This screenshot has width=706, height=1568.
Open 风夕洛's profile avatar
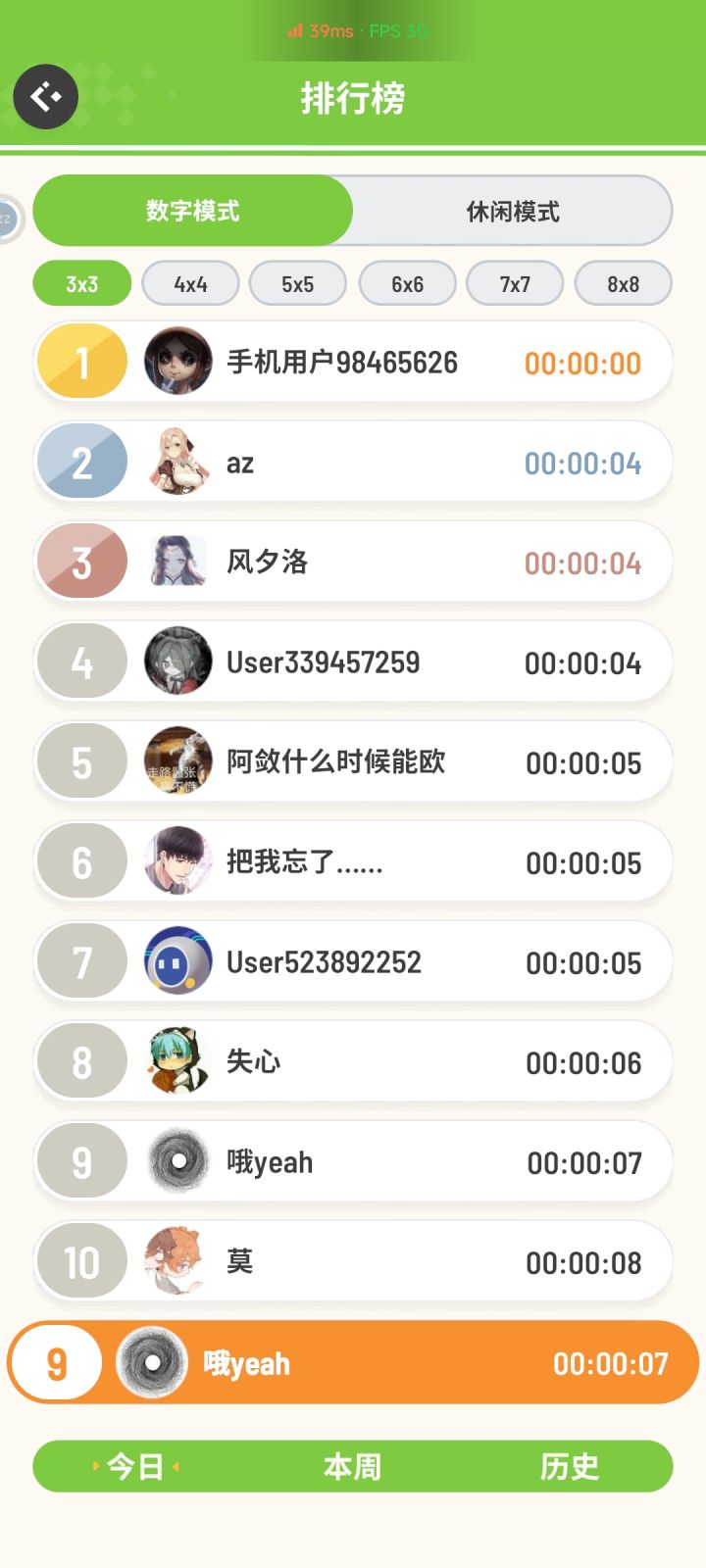point(177,562)
